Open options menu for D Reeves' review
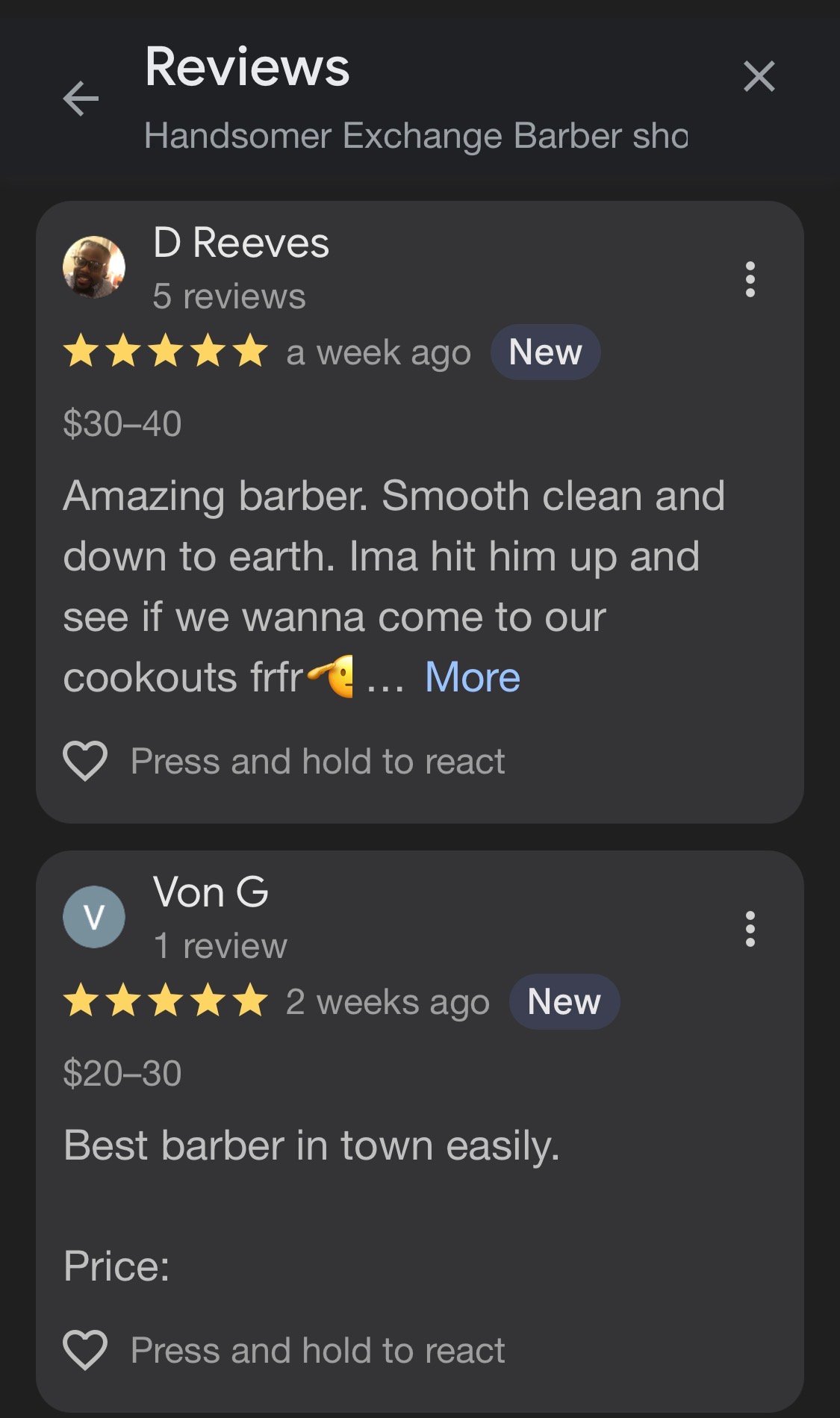The height and width of the screenshot is (1418, 840). coord(750,279)
